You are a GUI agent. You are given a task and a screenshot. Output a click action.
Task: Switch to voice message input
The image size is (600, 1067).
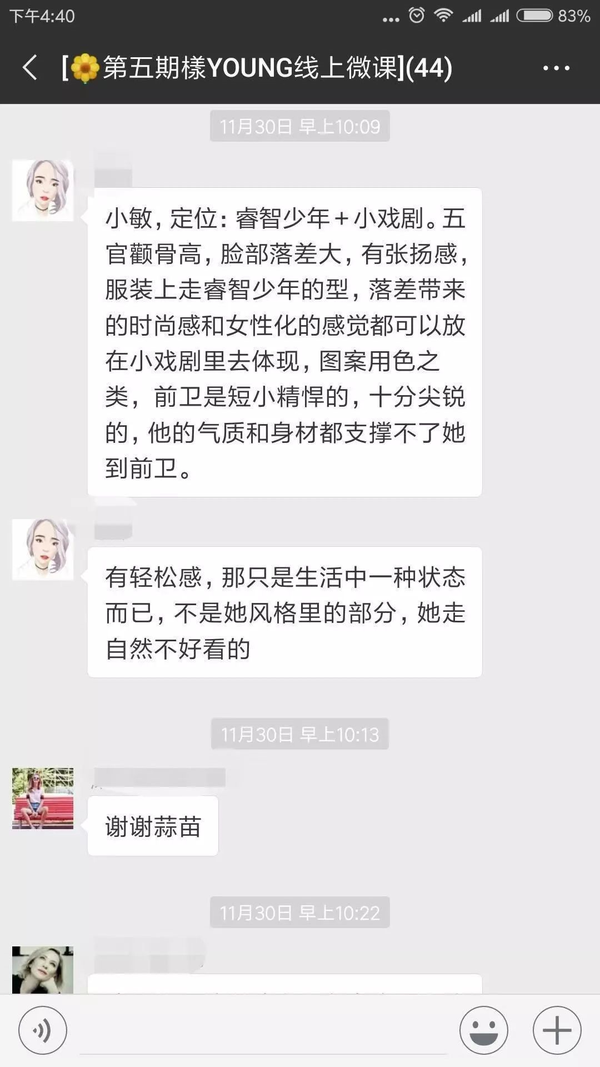tap(42, 1029)
